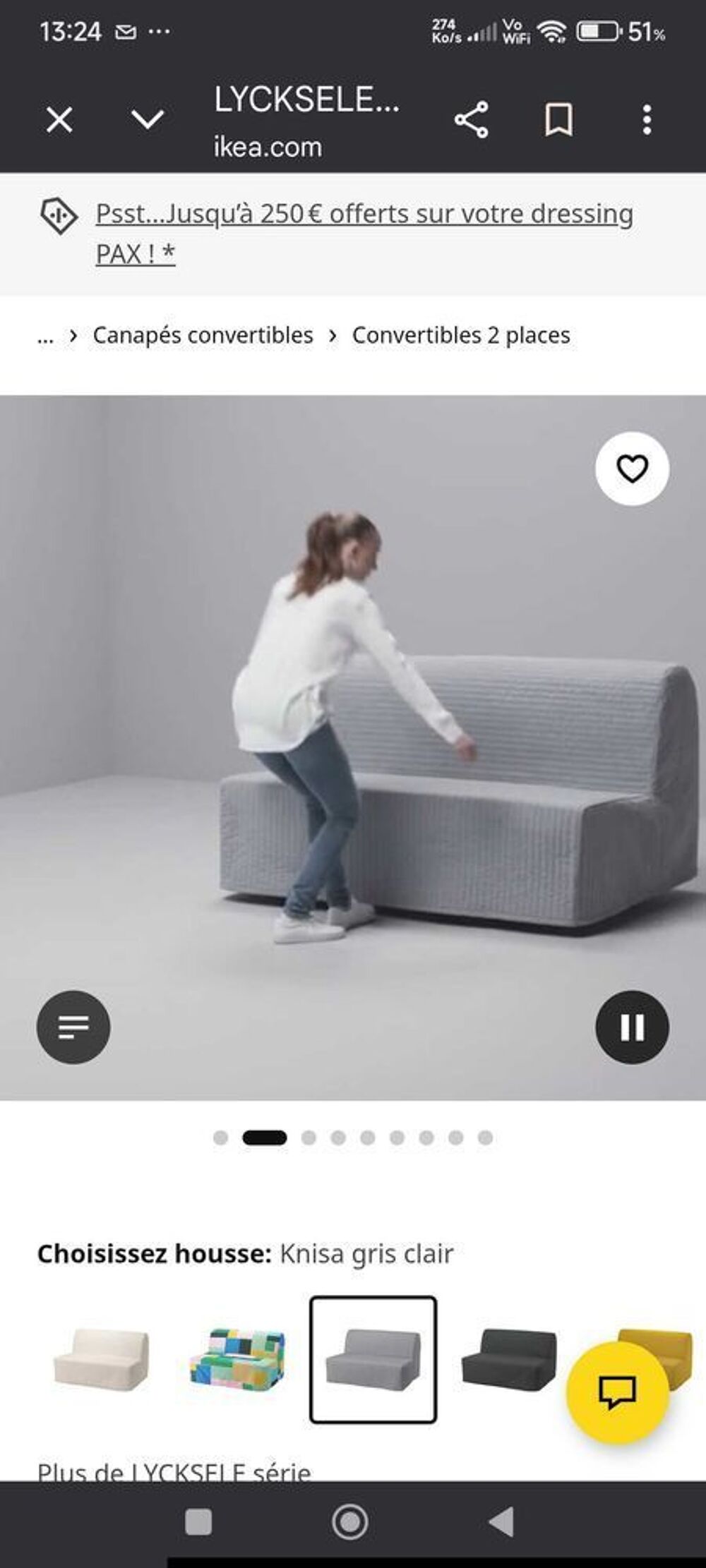Screen dimensions: 706x1568
Task: Go to Canapés convertibles breadcrumb
Action: point(203,335)
